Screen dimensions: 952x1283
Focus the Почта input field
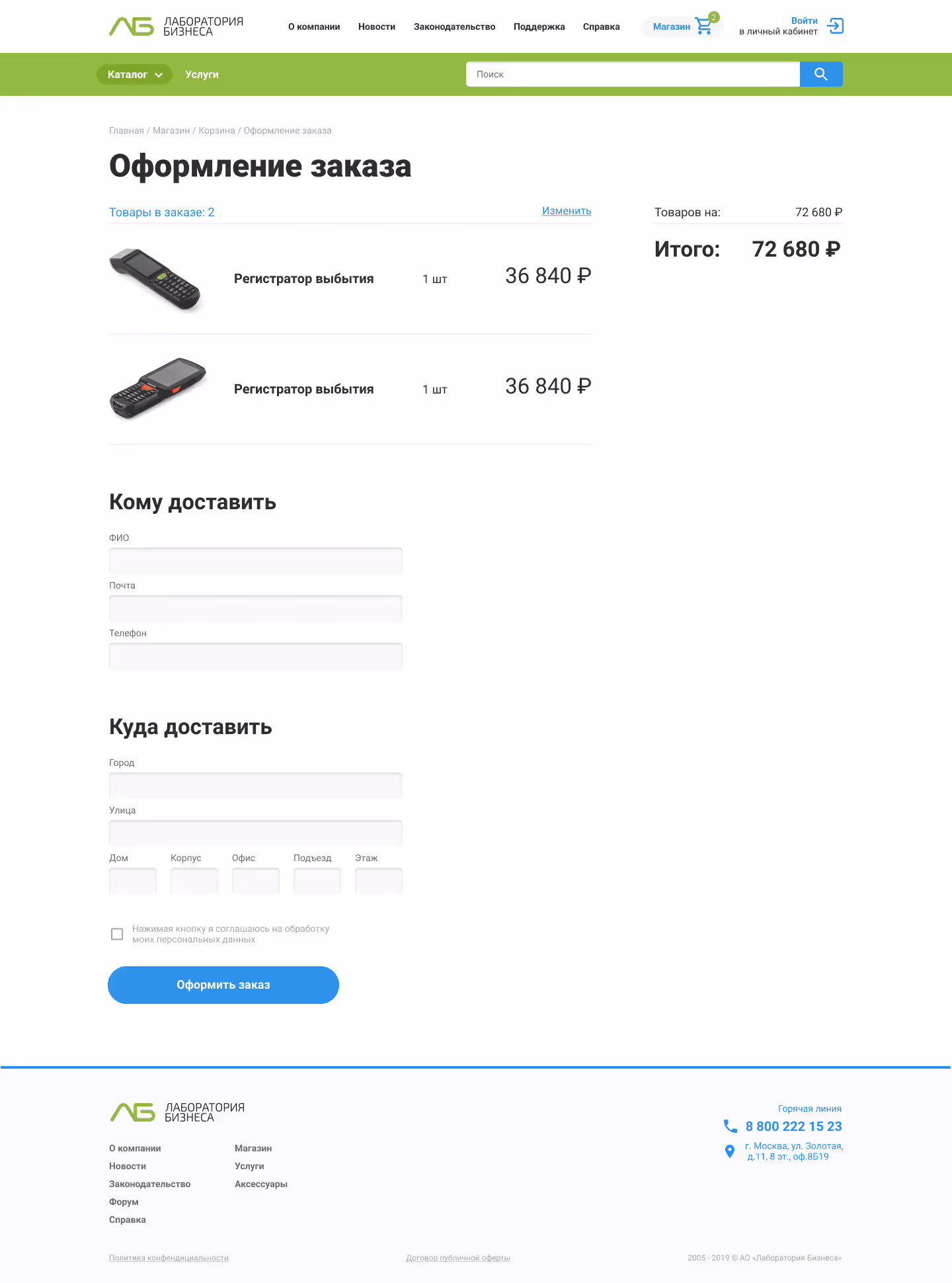click(255, 608)
